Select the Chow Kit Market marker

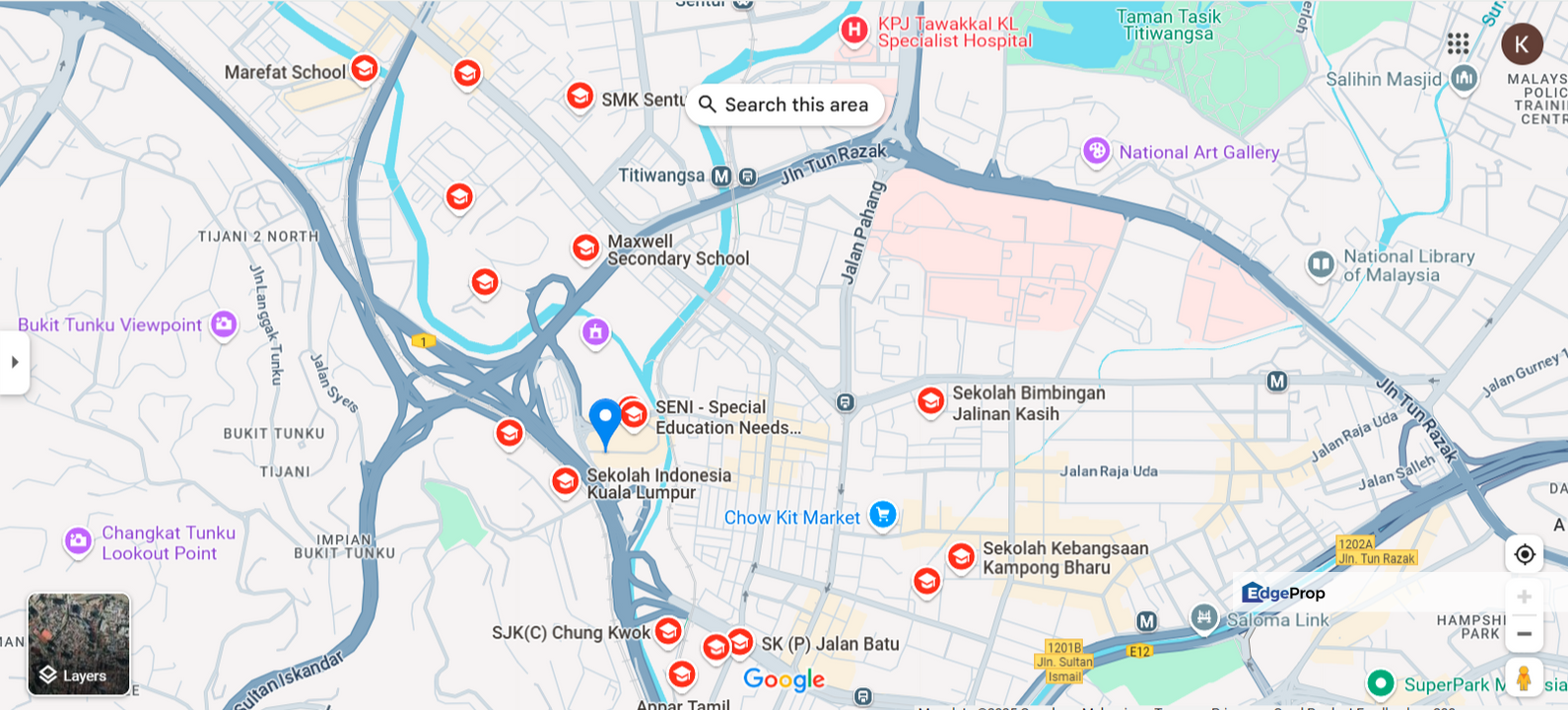[x=882, y=514]
